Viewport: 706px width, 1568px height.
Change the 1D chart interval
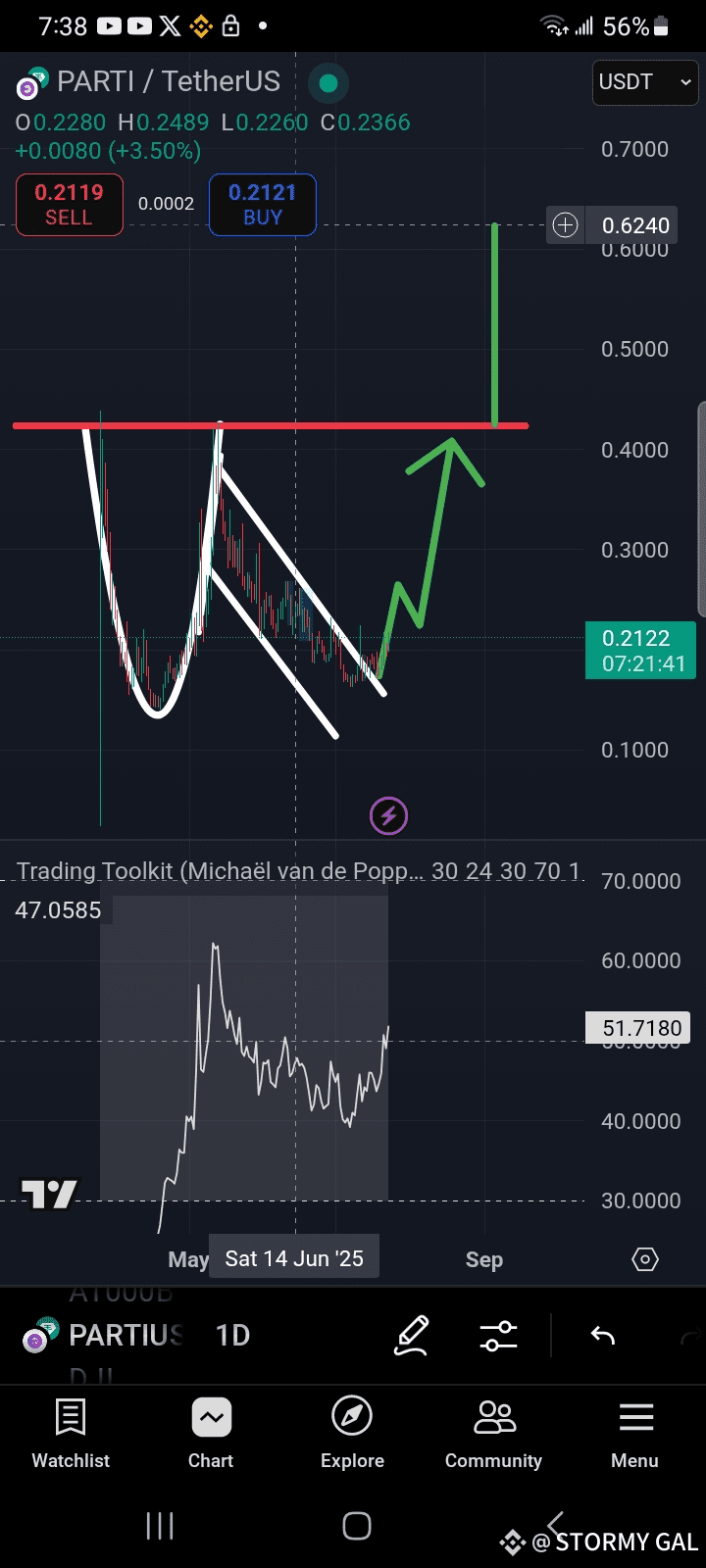pos(232,1336)
